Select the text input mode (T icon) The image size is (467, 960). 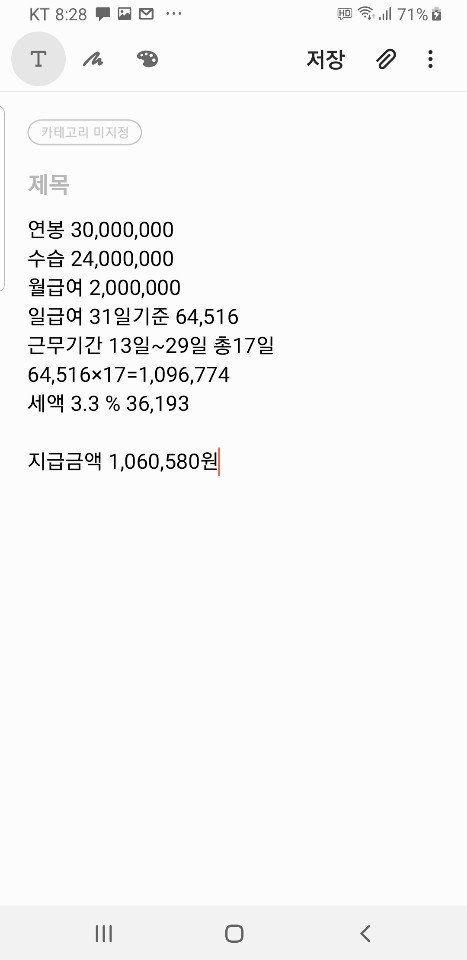tap(39, 59)
